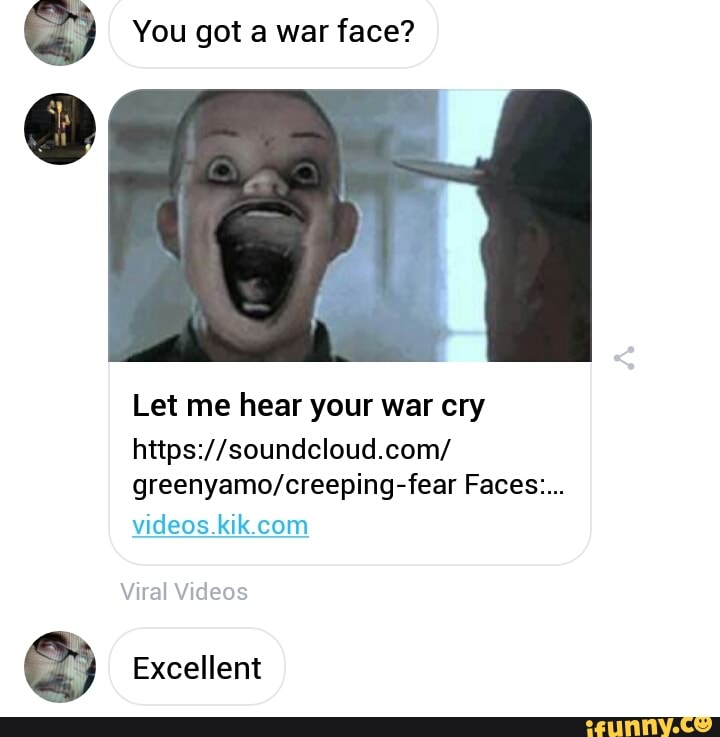The image size is (720, 737).
Task: View avatar of the video card sender
Action: [60, 129]
